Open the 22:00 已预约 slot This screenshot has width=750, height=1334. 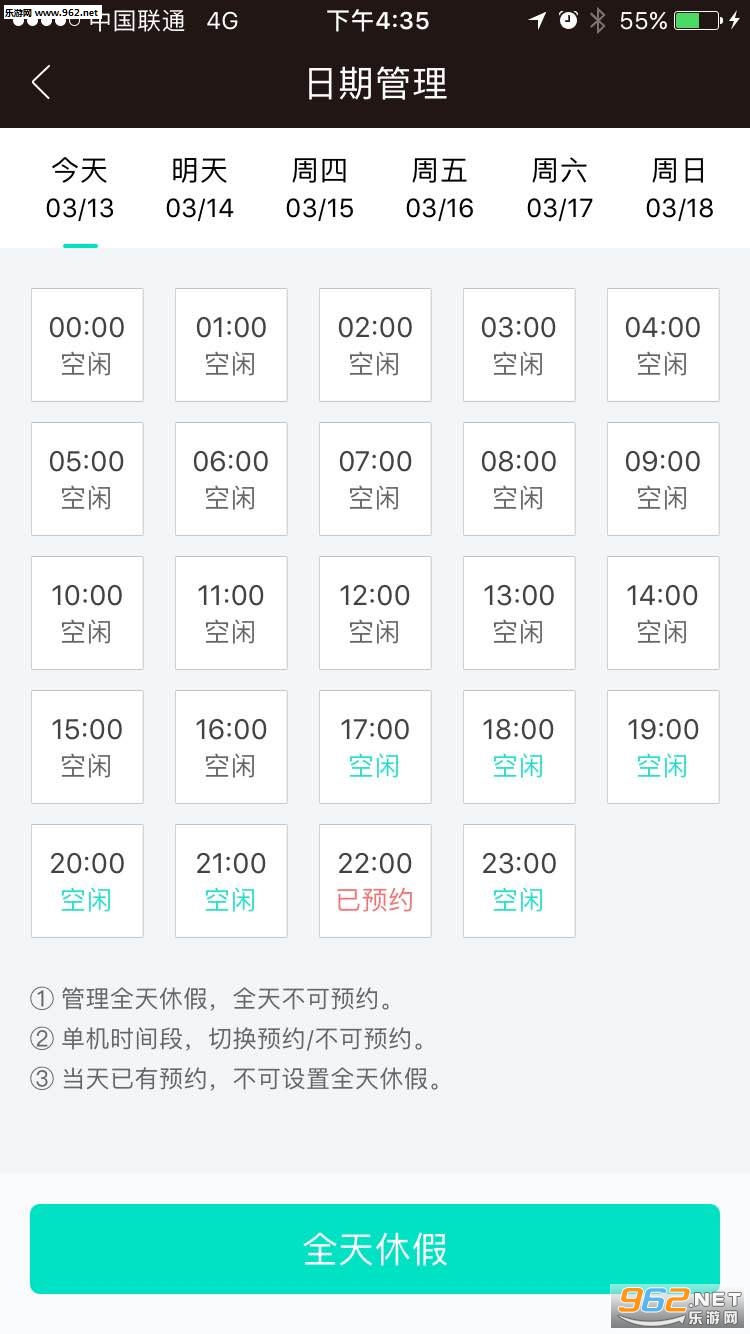pos(375,881)
